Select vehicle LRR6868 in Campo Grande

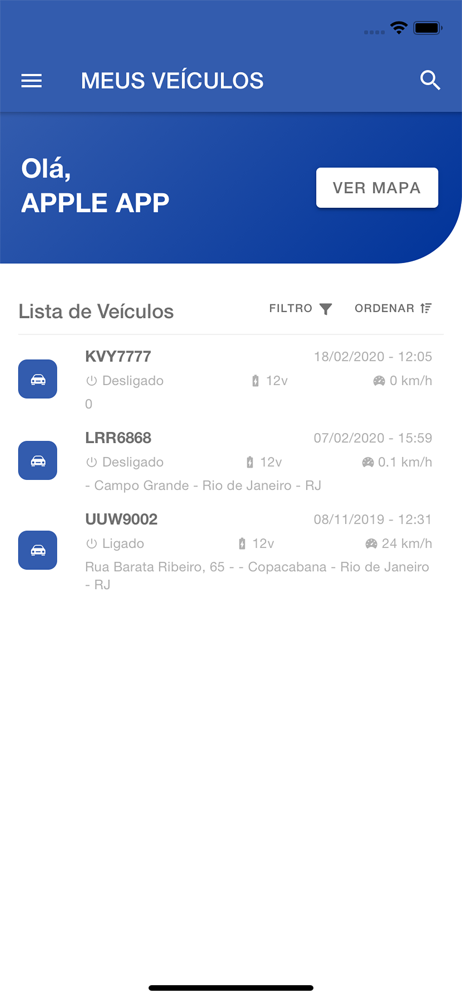pos(231,461)
